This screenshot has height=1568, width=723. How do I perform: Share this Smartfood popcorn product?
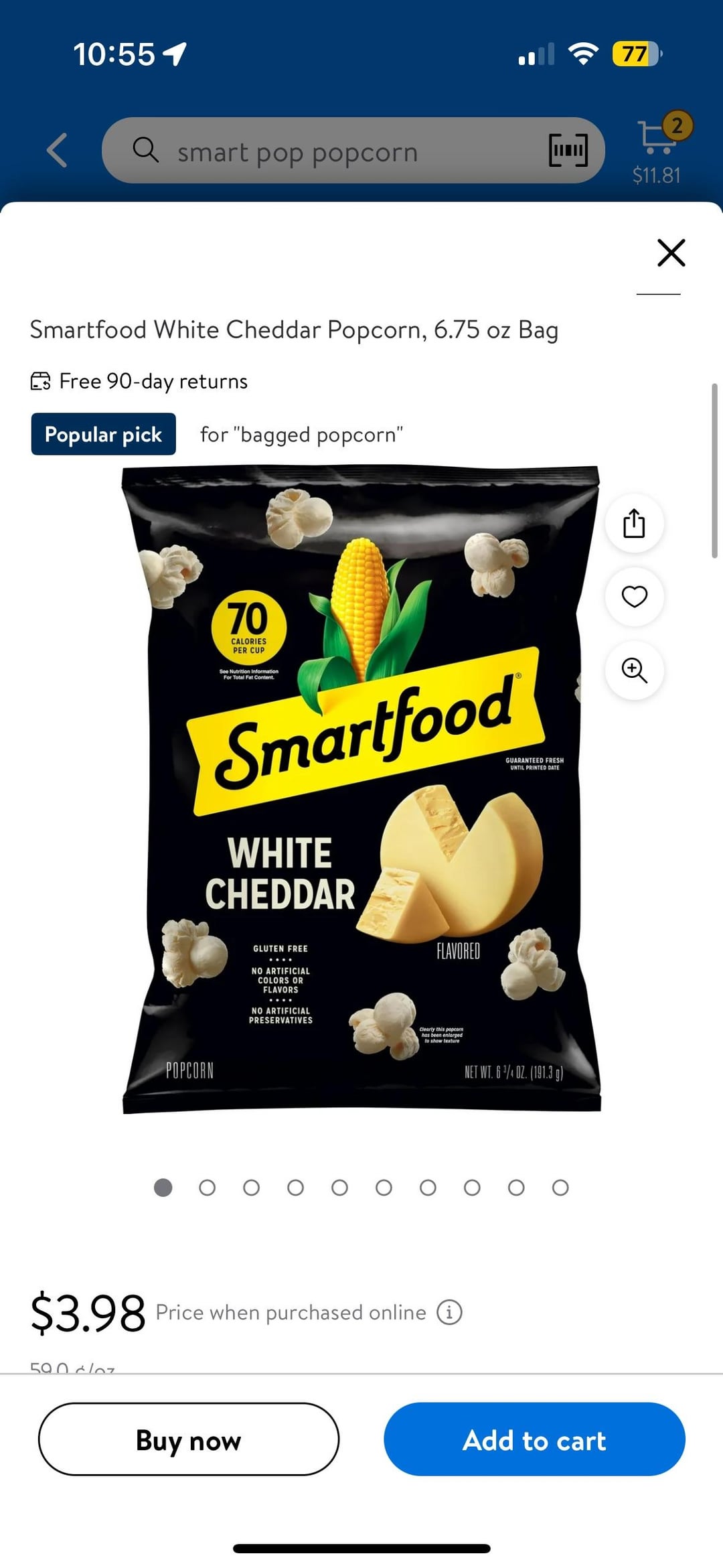coord(634,524)
